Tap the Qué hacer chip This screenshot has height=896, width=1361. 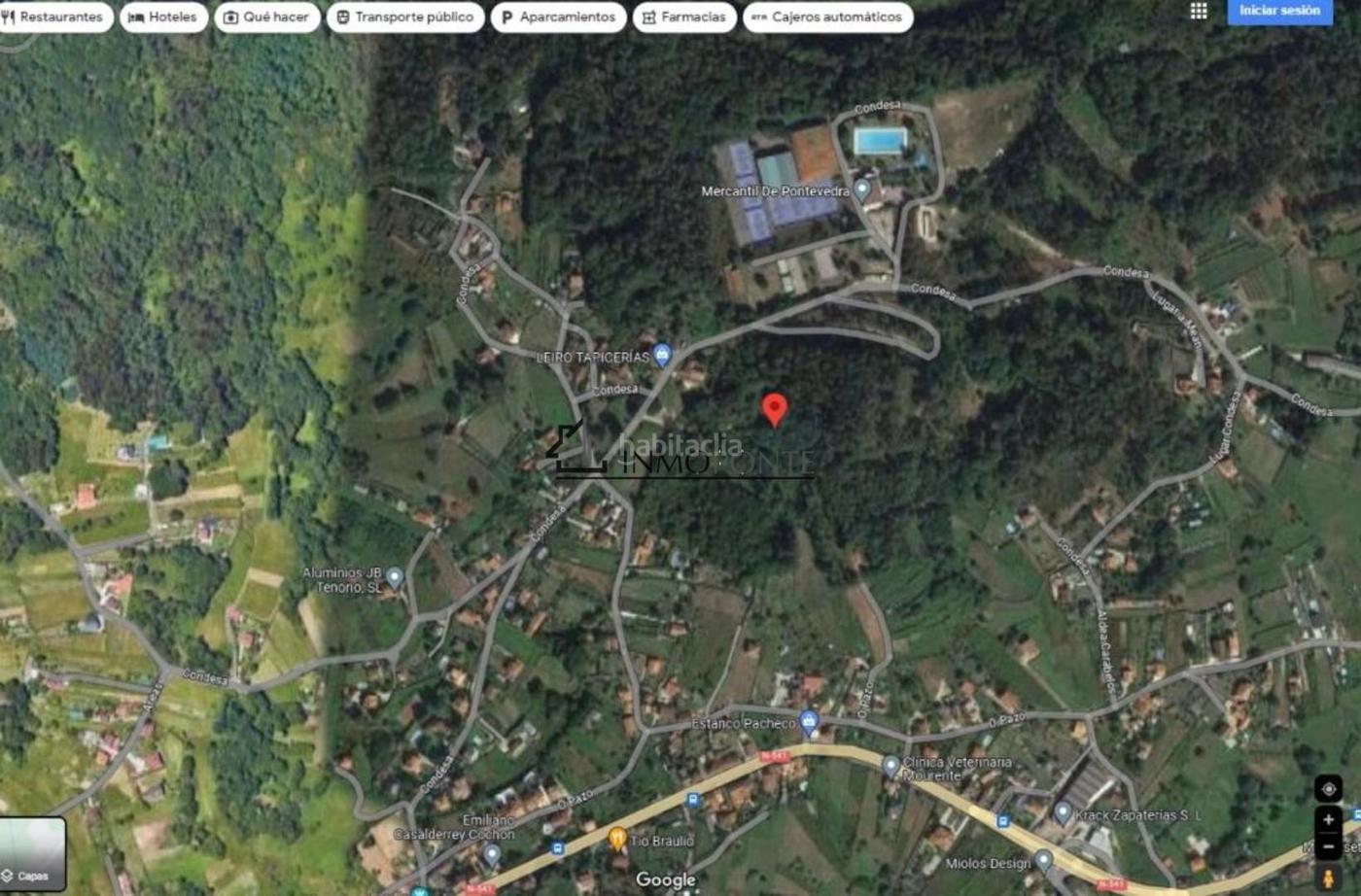tap(266, 17)
